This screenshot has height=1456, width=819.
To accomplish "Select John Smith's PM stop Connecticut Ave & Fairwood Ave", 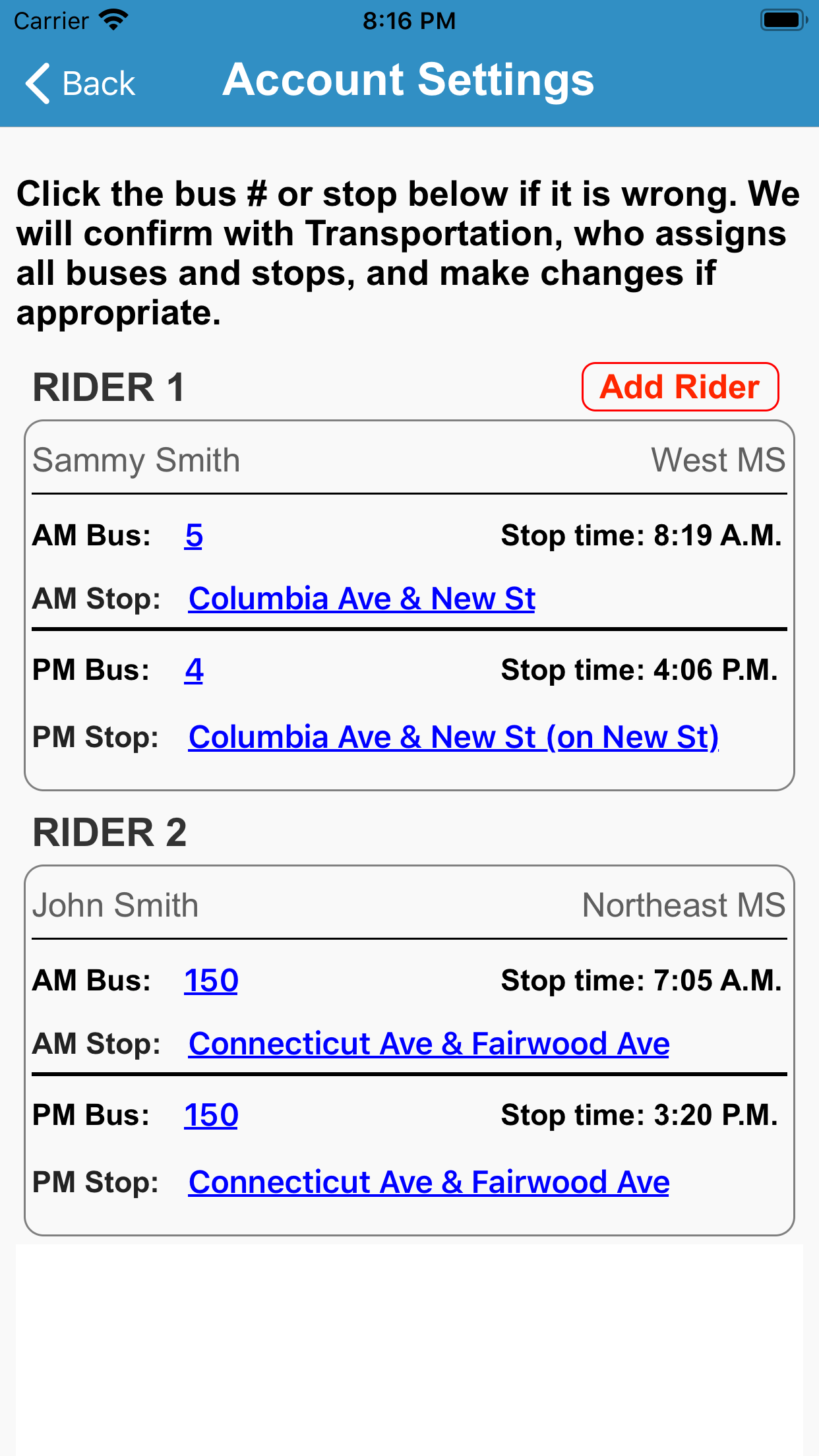I will 429,1182.
